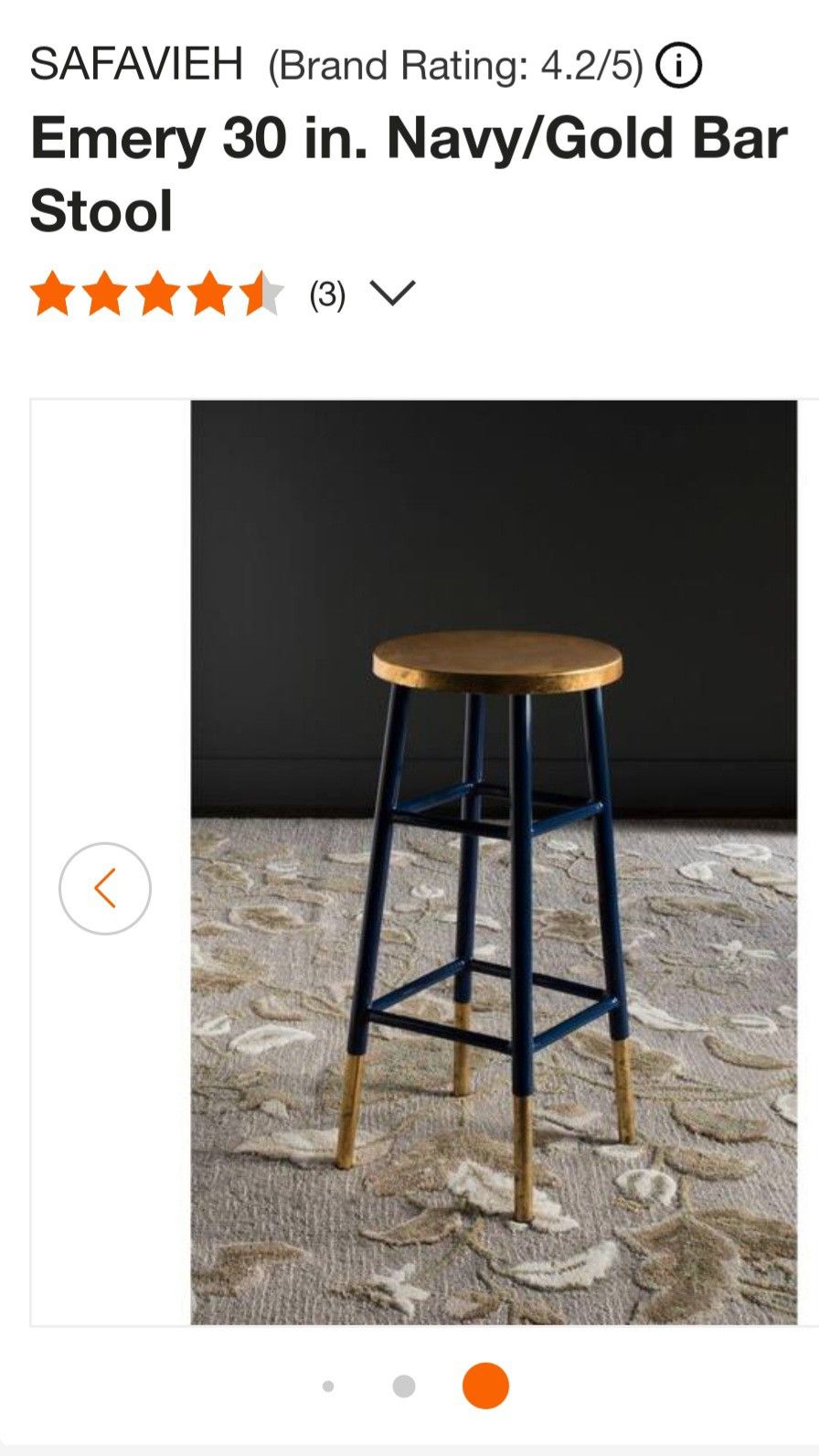View the 3 customer reviews
Image resolution: width=819 pixels, height=1456 pixels.
[x=325, y=294]
